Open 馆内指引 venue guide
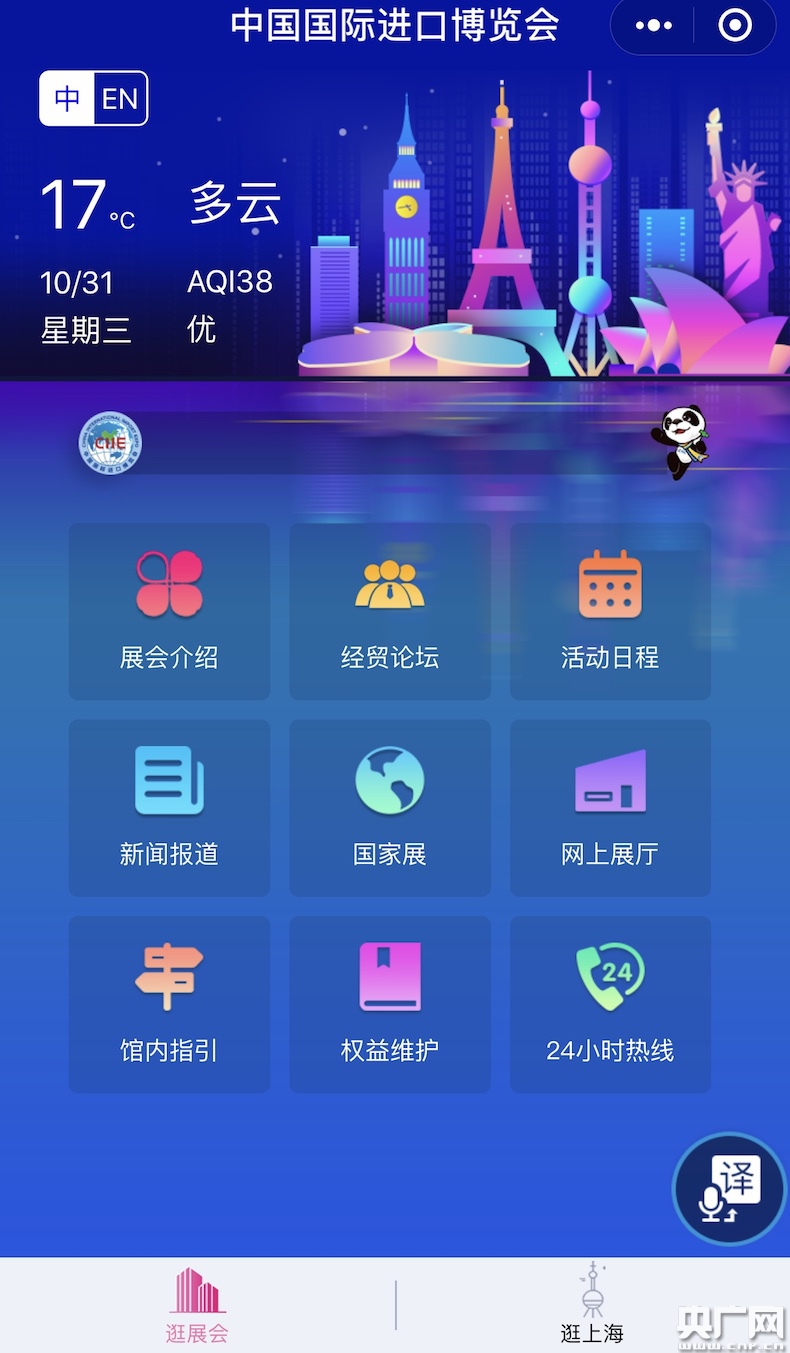The width and height of the screenshot is (790, 1353). [x=169, y=1004]
